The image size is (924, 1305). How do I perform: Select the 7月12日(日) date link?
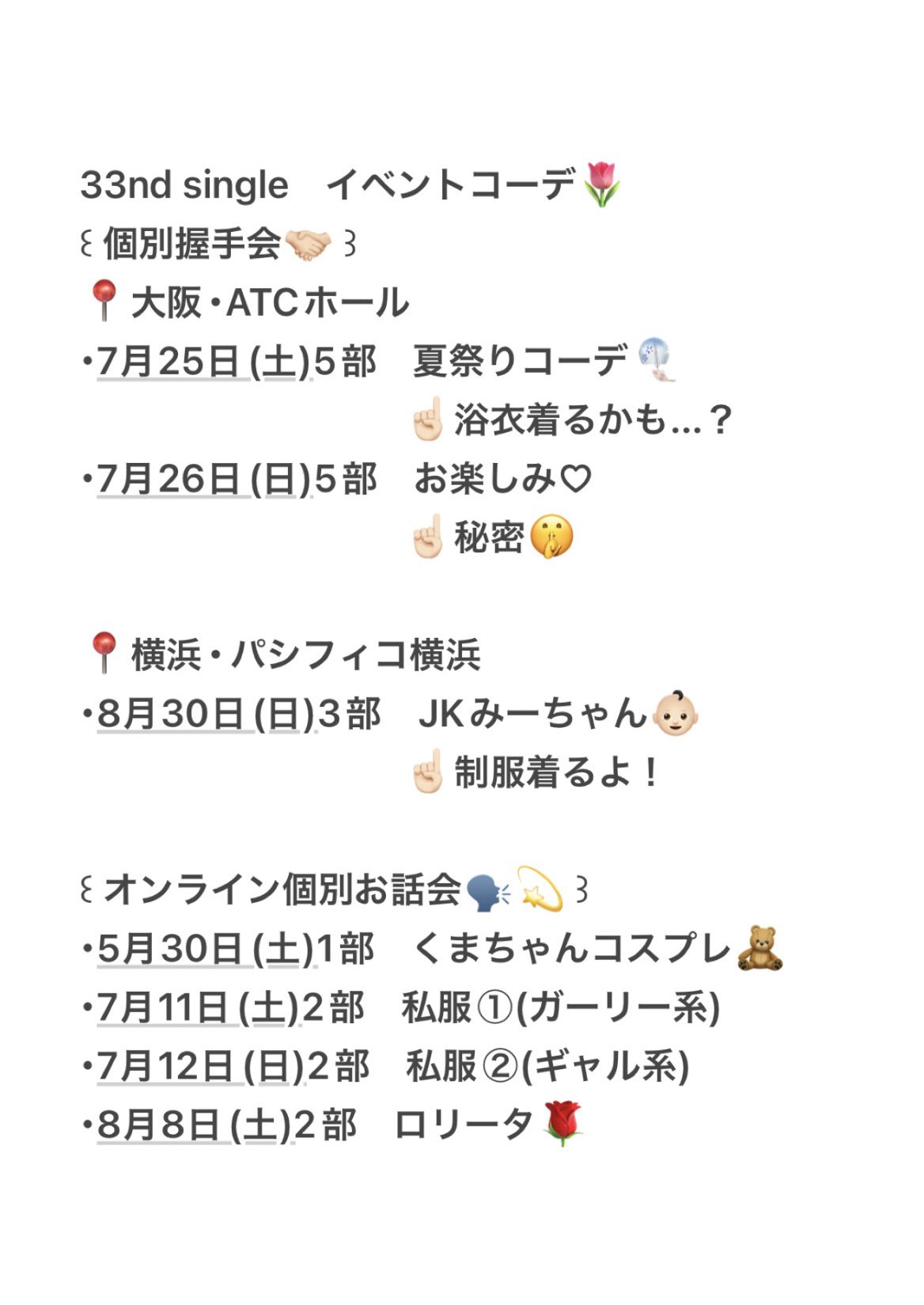point(201,1066)
